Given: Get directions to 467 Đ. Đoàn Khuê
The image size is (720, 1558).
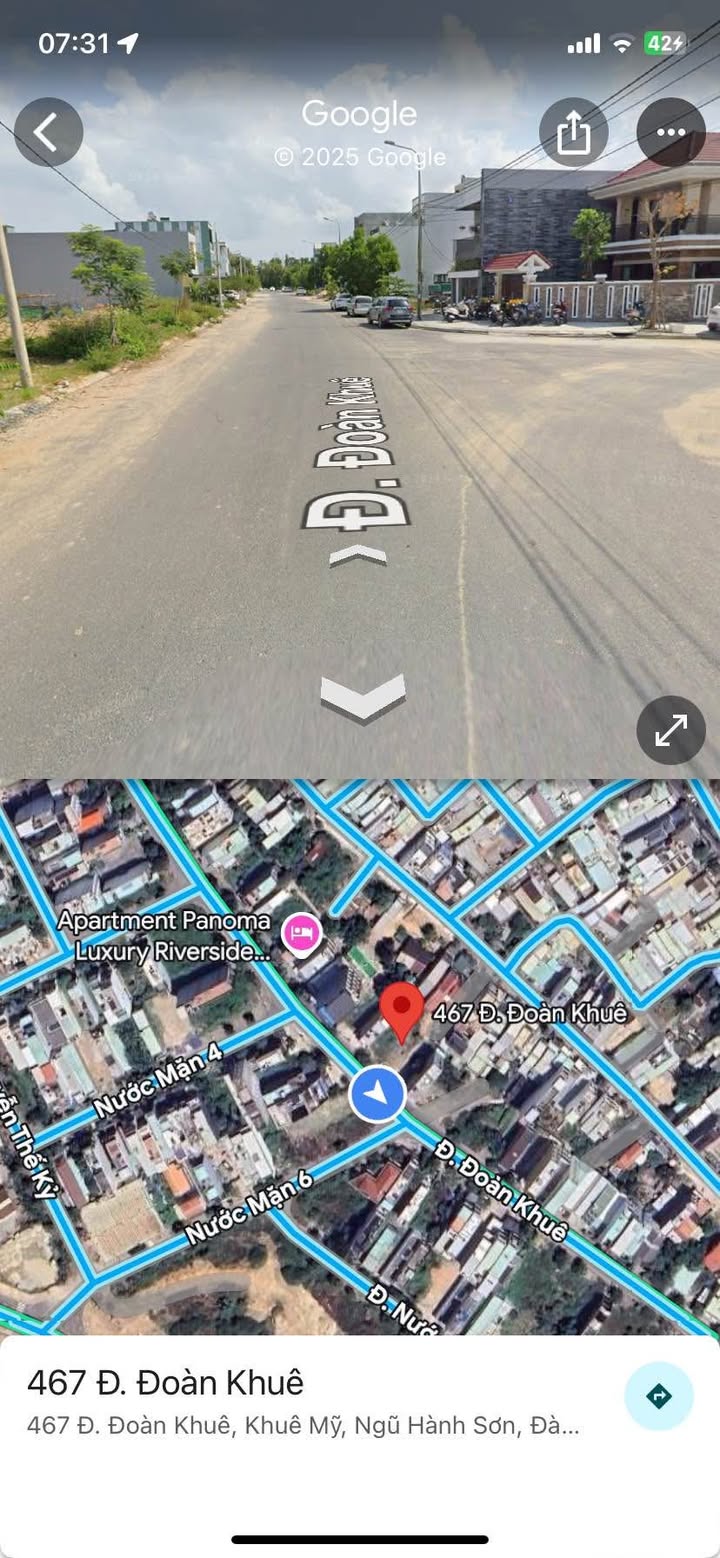Looking at the screenshot, I should [x=658, y=1396].
